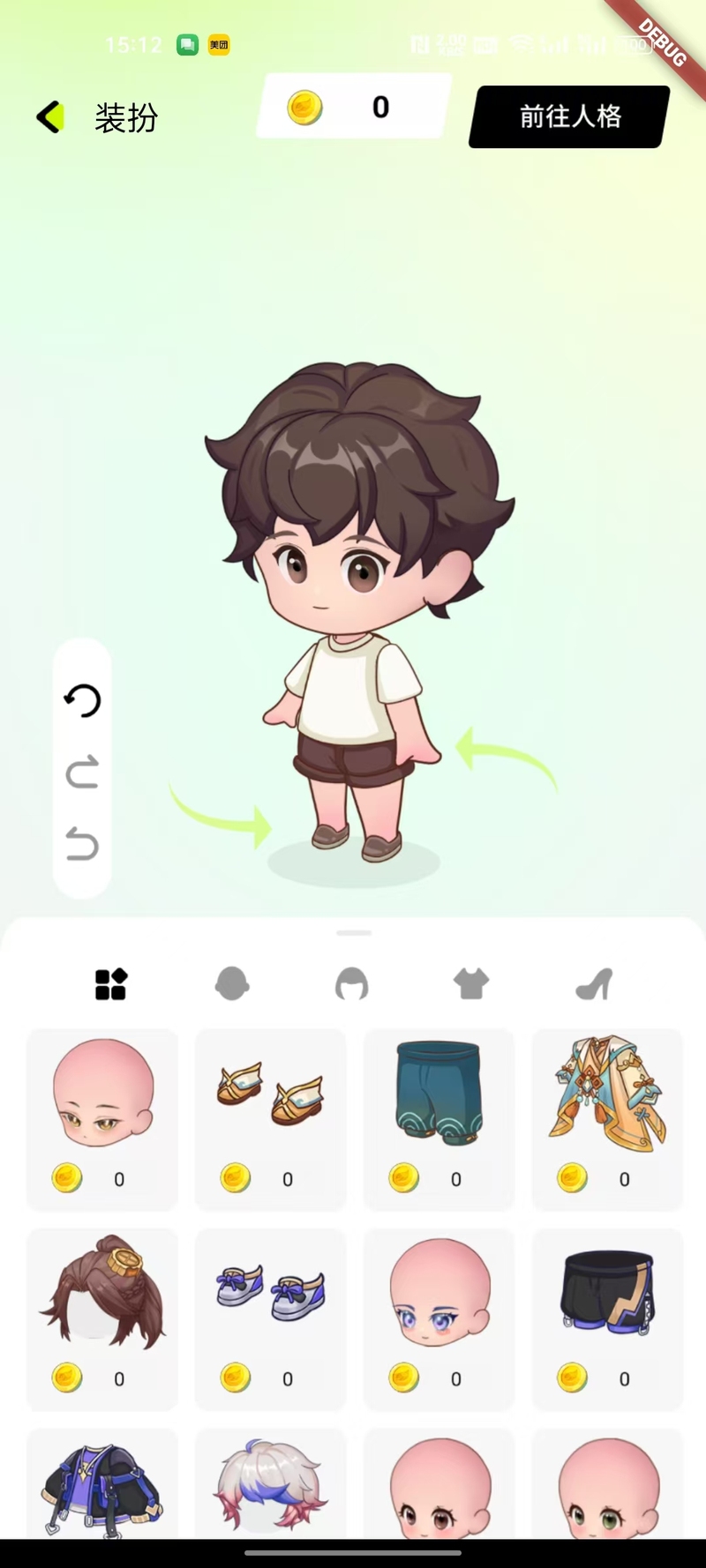The image size is (706, 1568).
Task: Switch to the hairstyle category tab
Action: coord(351,984)
